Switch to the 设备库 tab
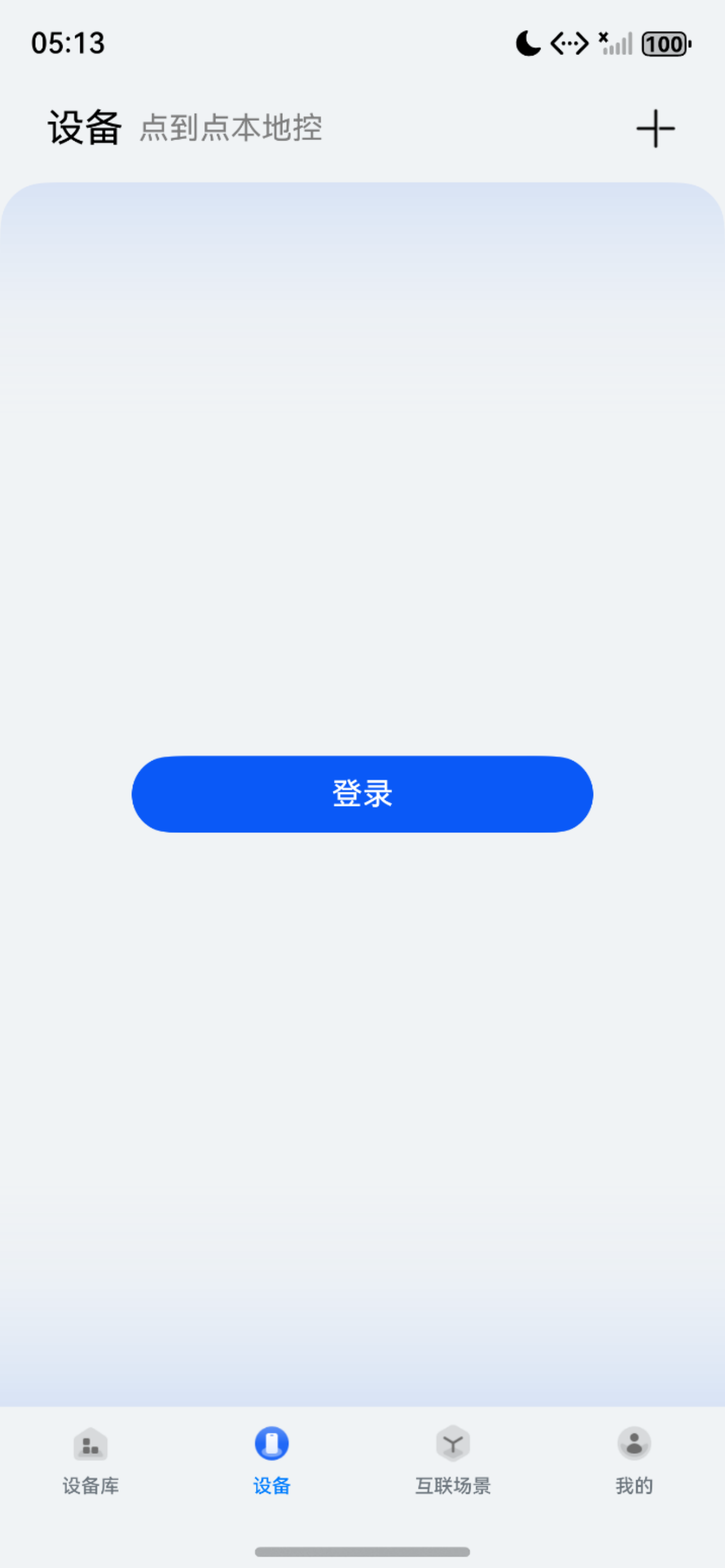This screenshot has height=1568, width=725. click(x=90, y=1485)
